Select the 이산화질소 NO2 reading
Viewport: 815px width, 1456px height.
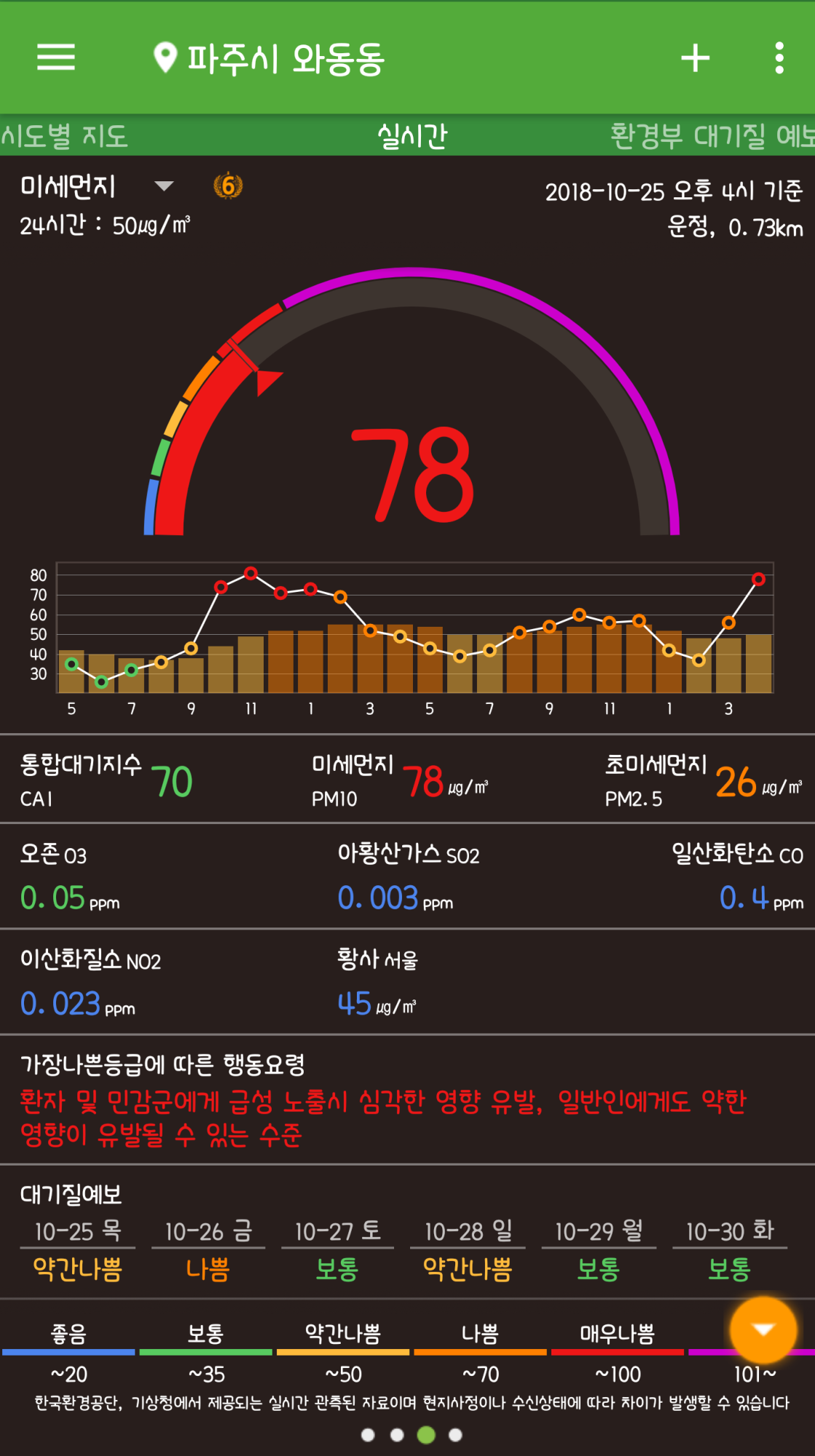click(x=90, y=983)
